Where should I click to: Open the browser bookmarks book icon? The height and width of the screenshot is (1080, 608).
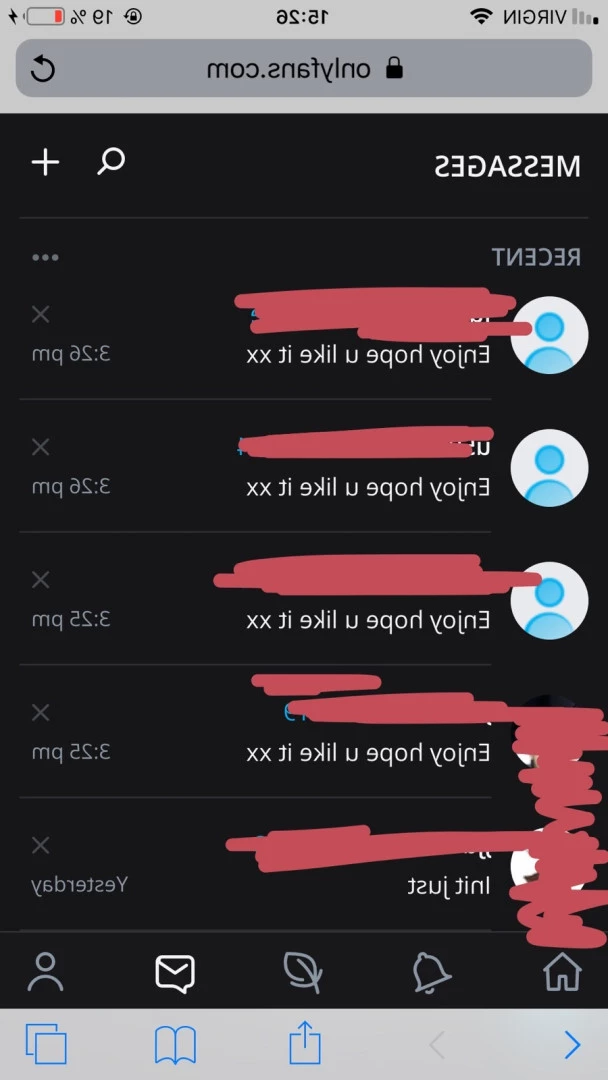[175, 1046]
